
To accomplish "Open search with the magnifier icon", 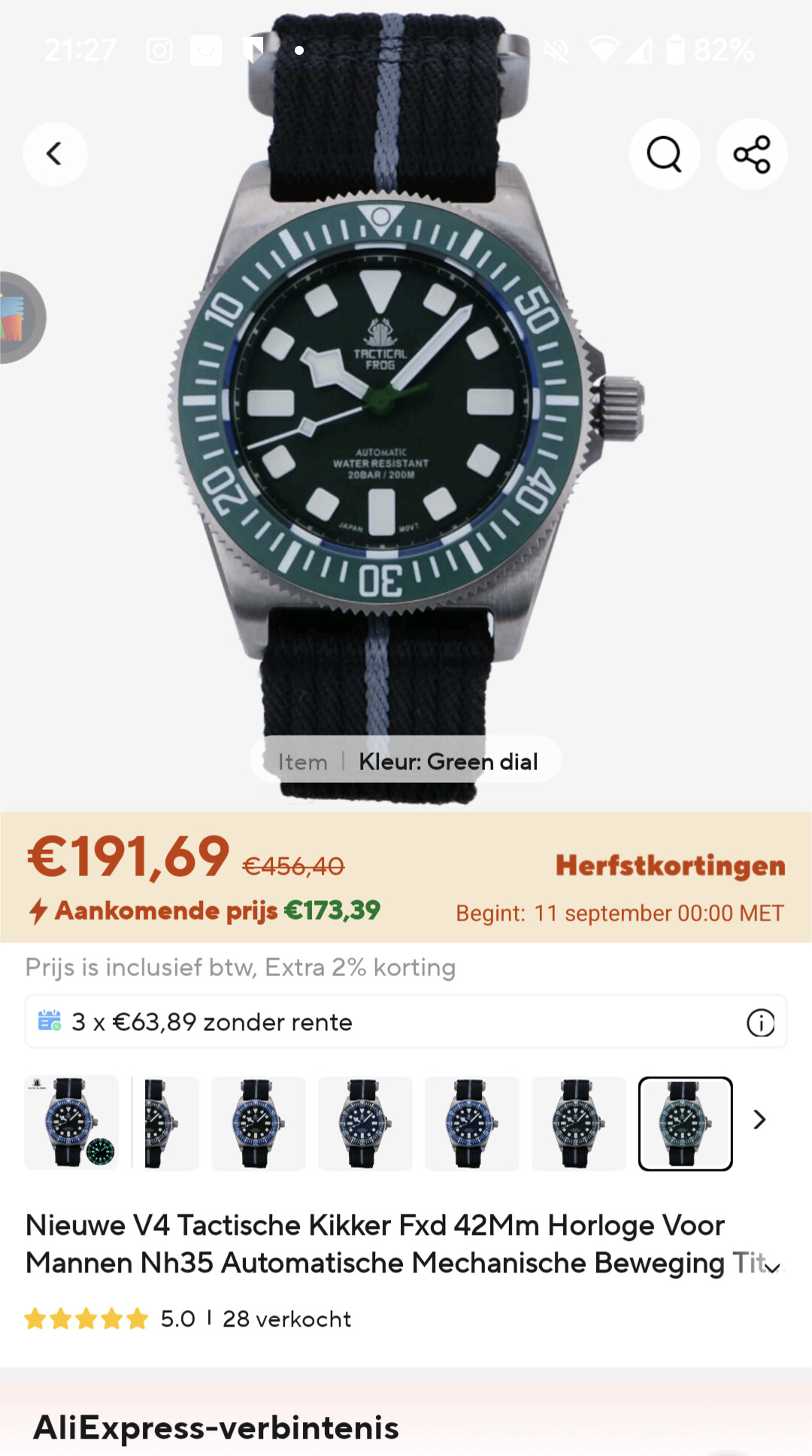I will tap(665, 154).
